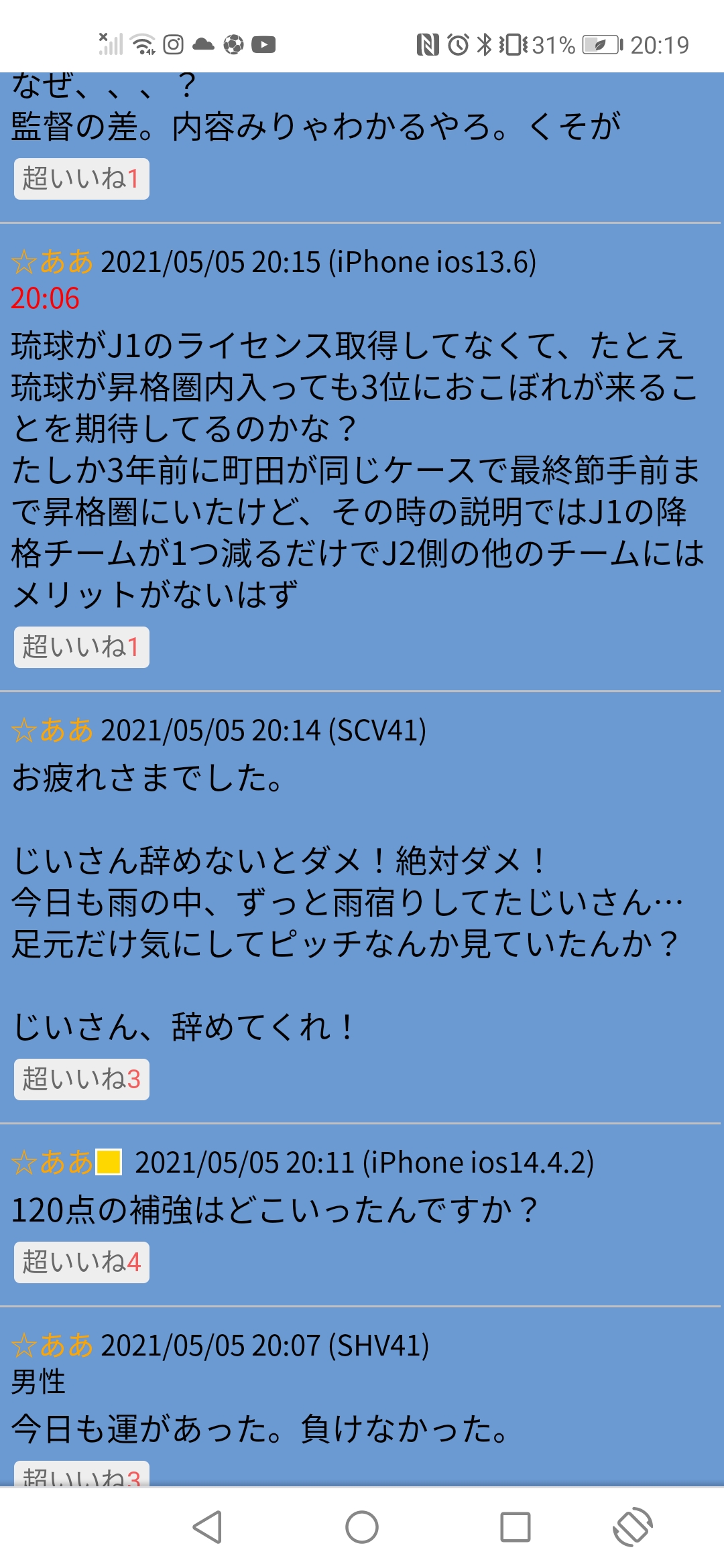Go to the home screen
Image resolution: width=724 pixels, height=1568 pixels.
362,1527
